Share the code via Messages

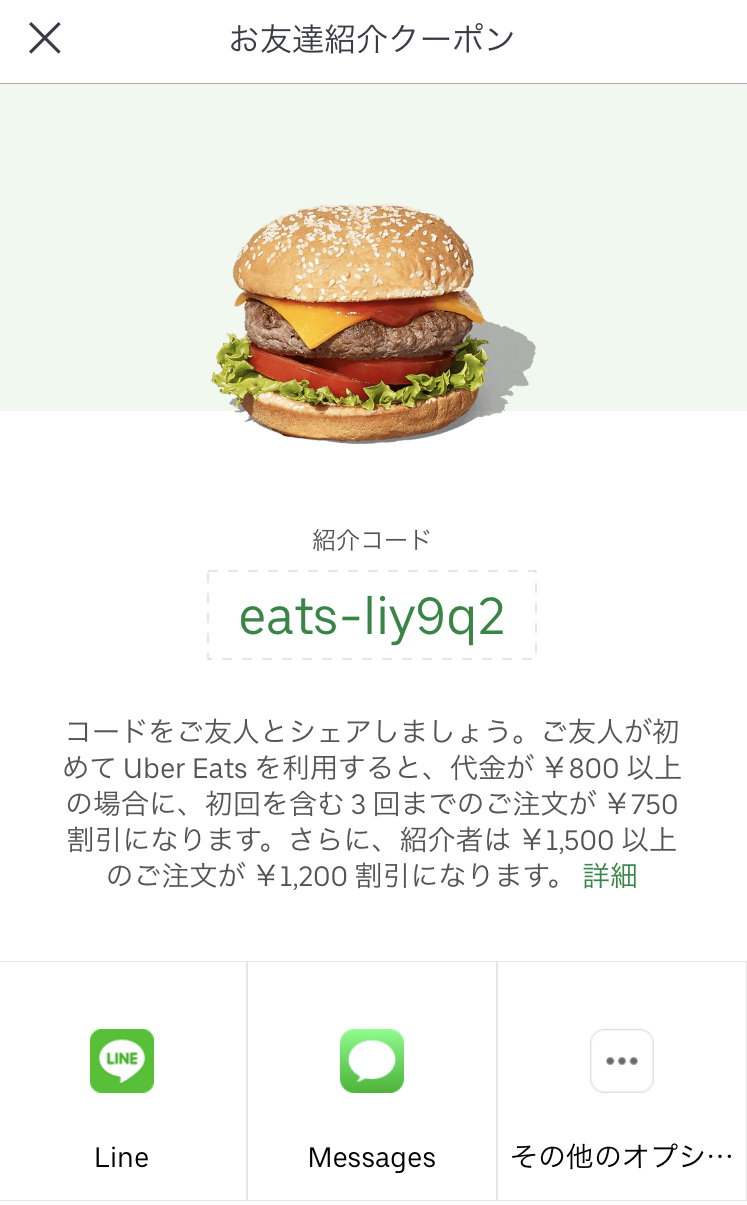[x=372, y=1081]
